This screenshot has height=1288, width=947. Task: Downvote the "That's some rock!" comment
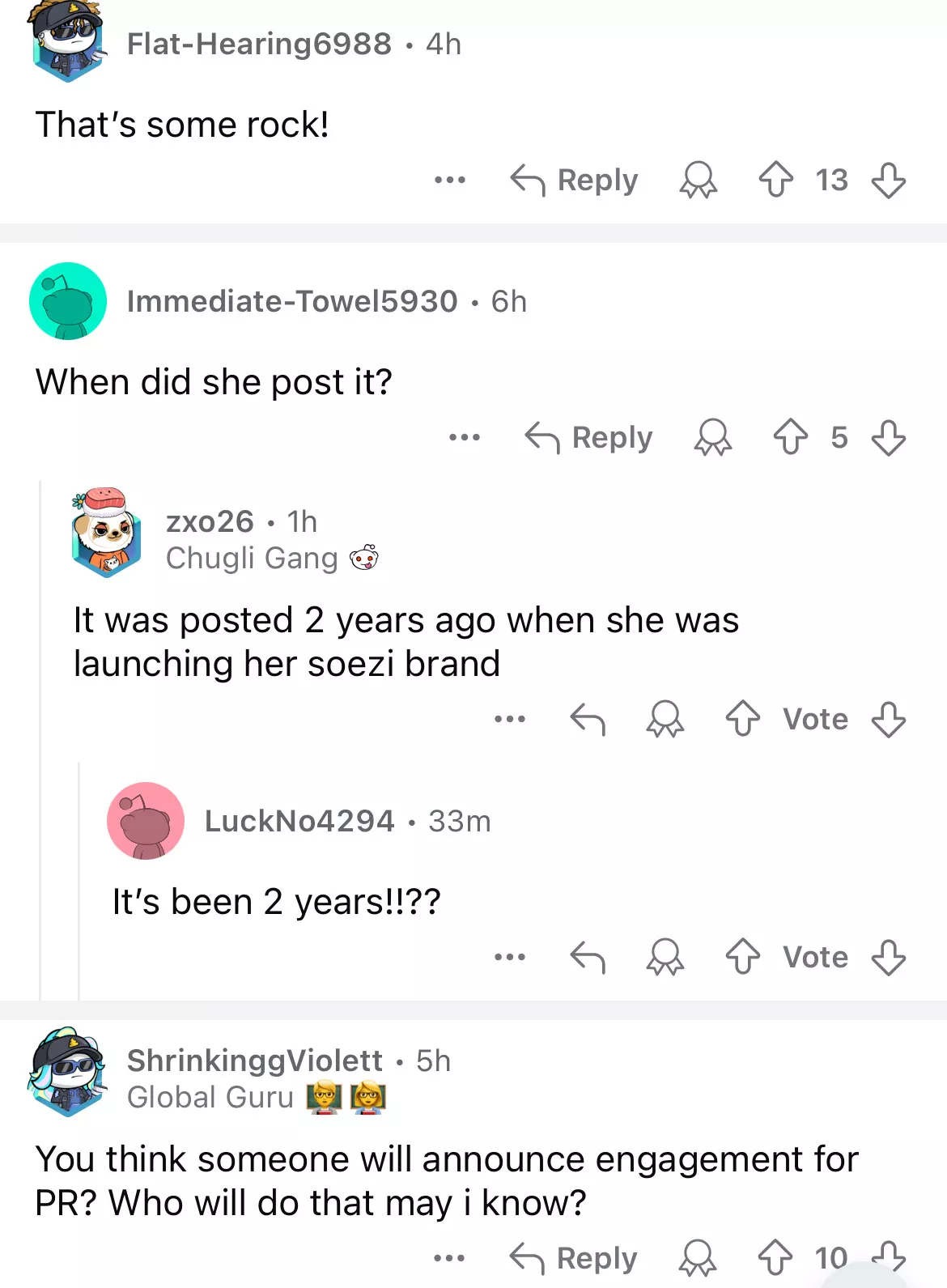click(x=888, y=180)
